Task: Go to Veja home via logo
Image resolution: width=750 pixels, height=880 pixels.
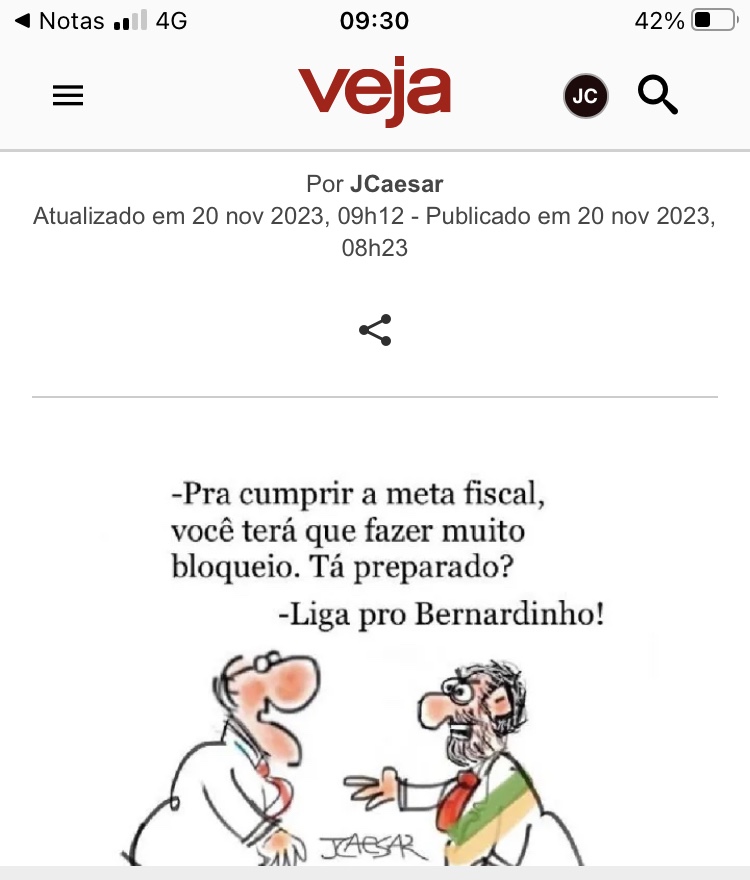Action: 374,94
